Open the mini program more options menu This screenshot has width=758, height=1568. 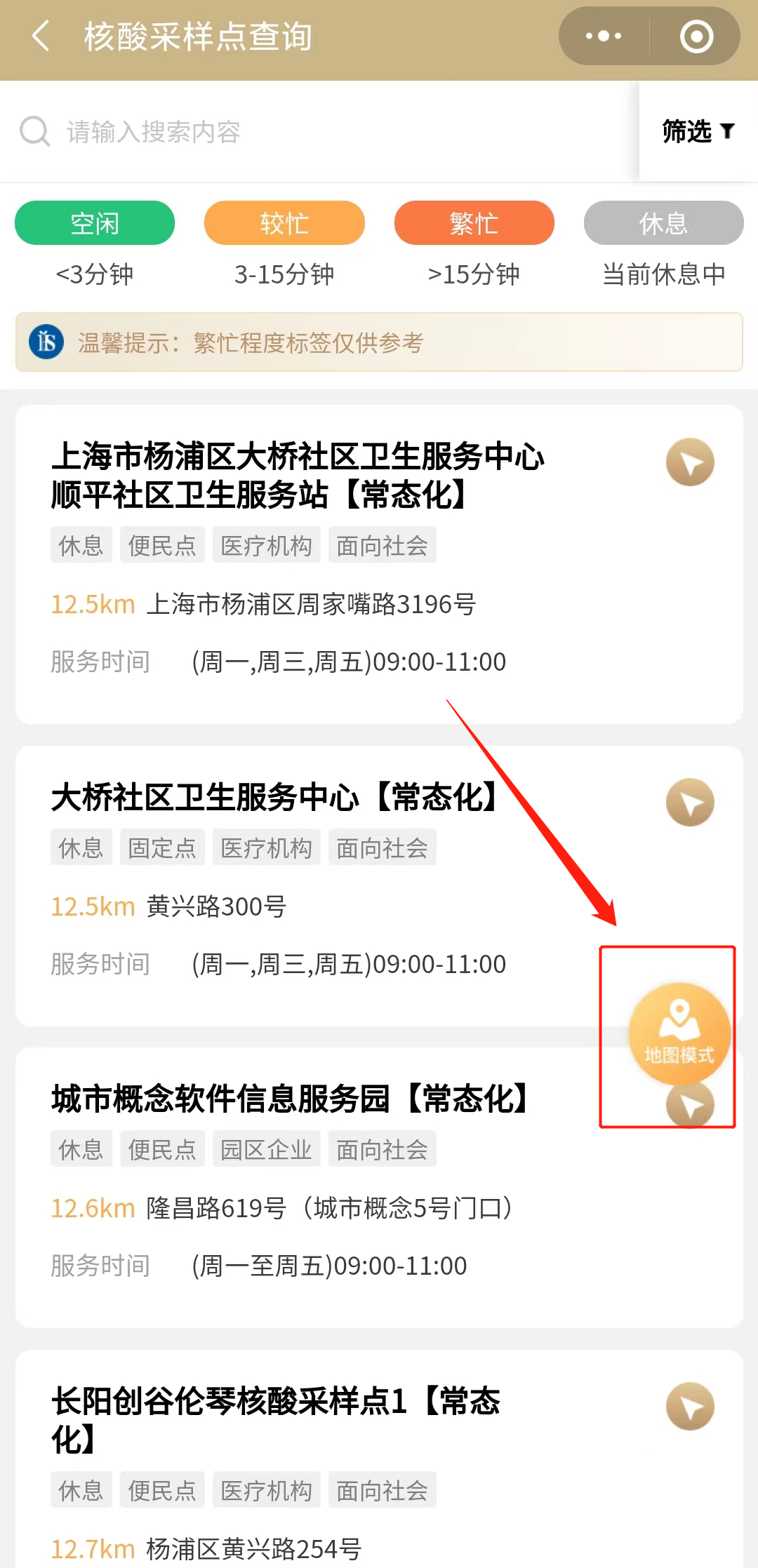pos(604,36)
